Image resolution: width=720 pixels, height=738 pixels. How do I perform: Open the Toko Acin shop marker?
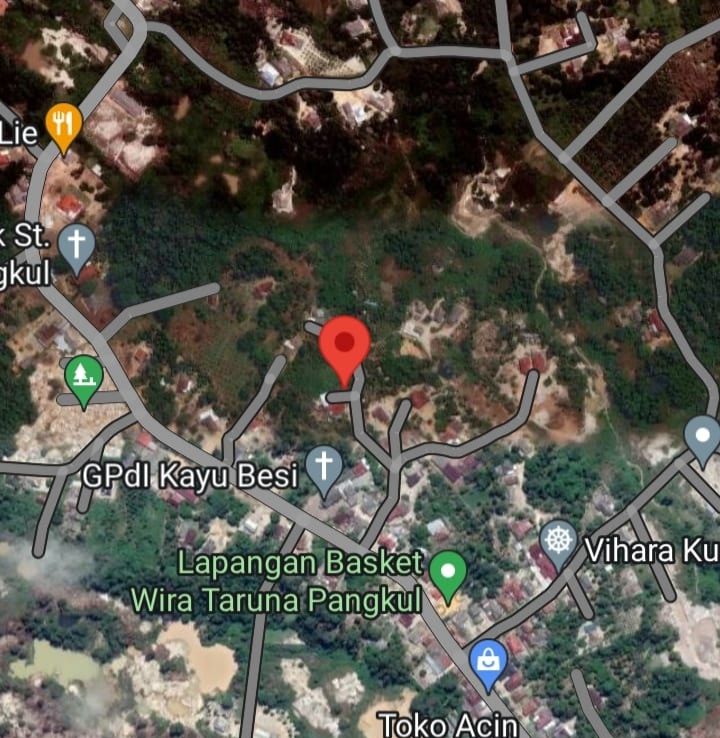488,662
